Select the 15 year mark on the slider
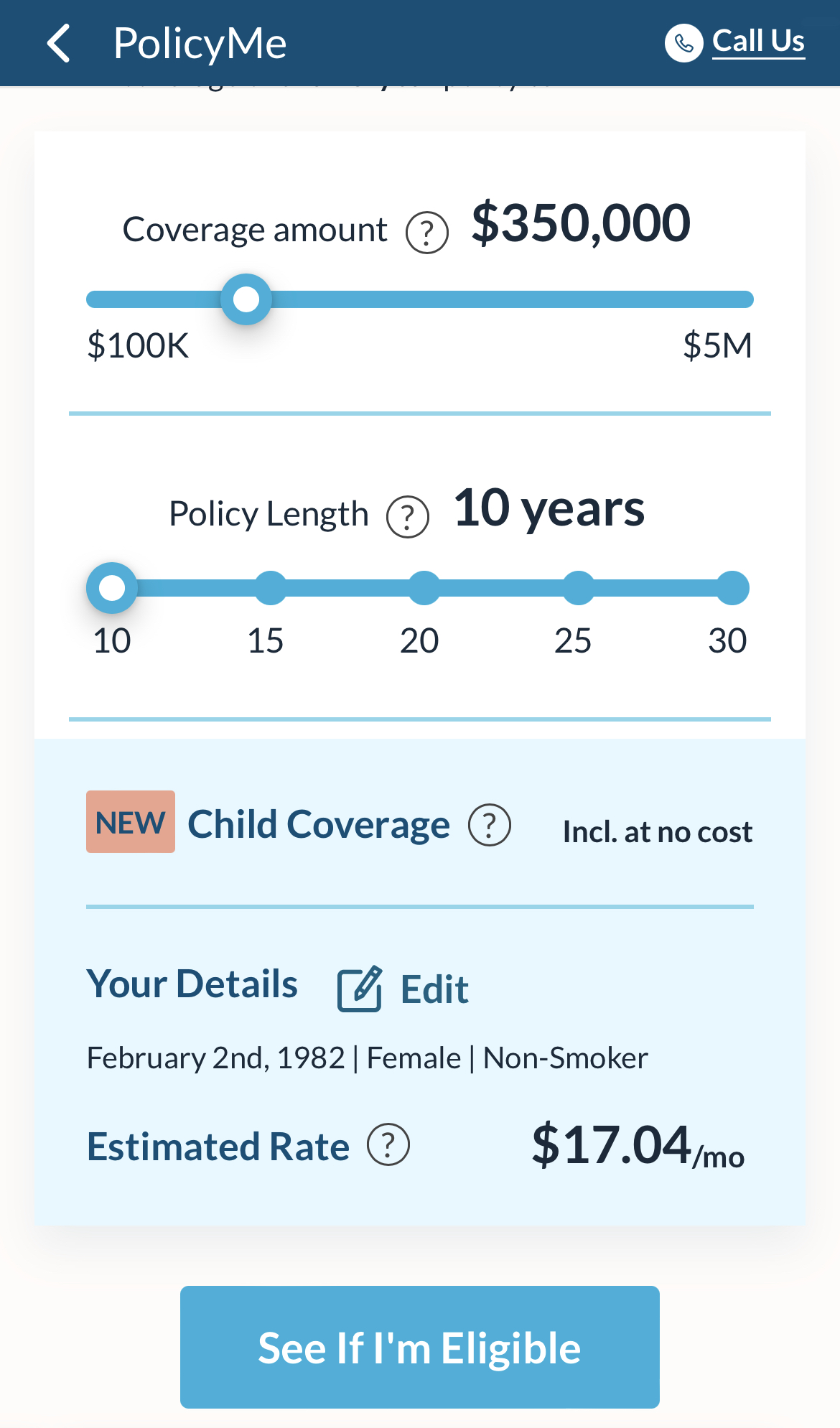 coord(270,587)
